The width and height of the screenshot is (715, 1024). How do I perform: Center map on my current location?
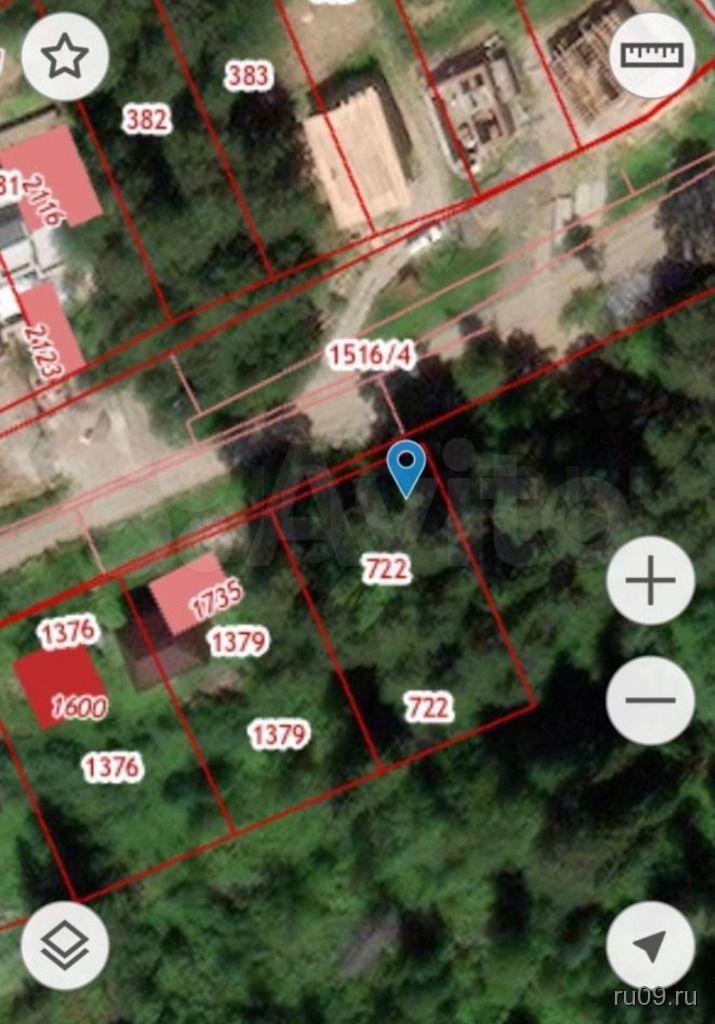pos(650,945)
